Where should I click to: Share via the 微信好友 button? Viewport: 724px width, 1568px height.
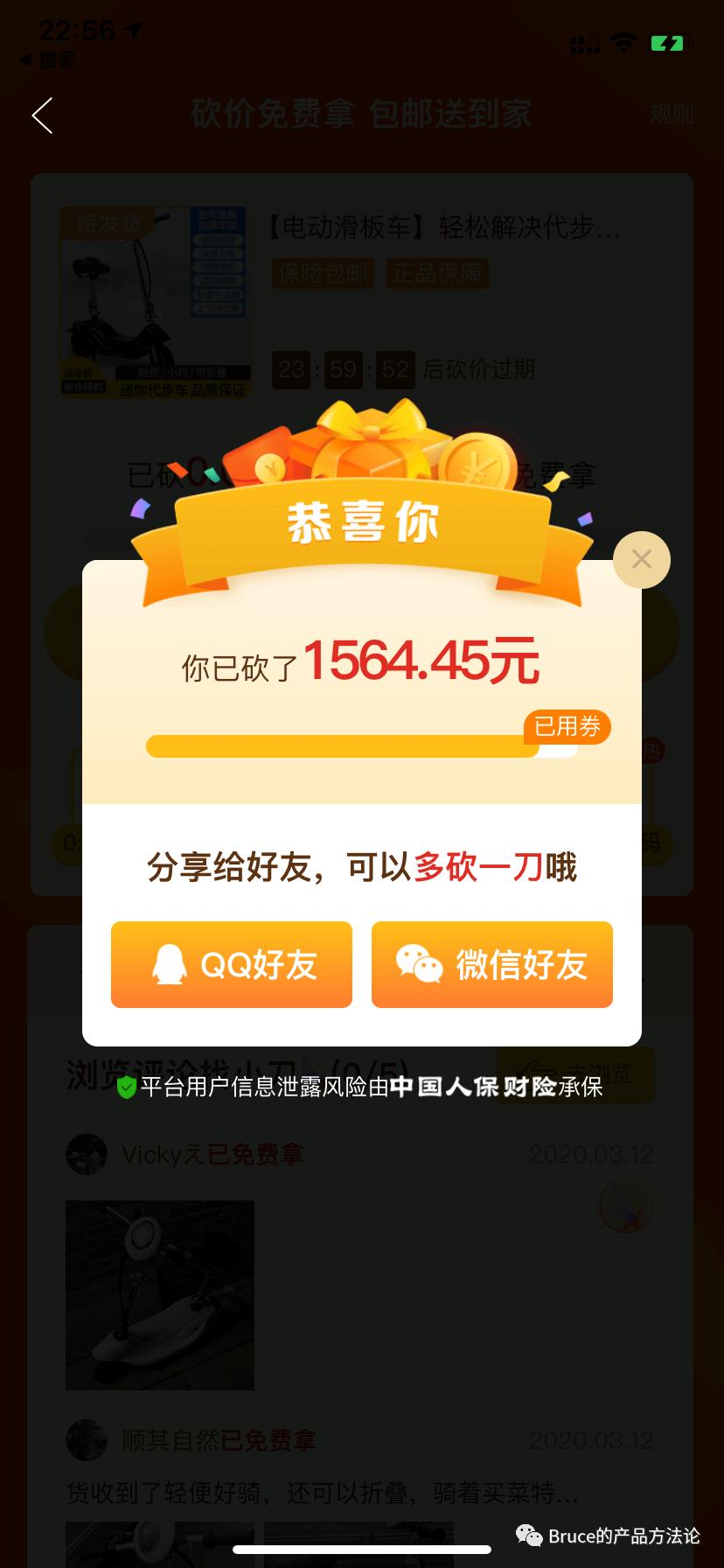tap(491, 963)
